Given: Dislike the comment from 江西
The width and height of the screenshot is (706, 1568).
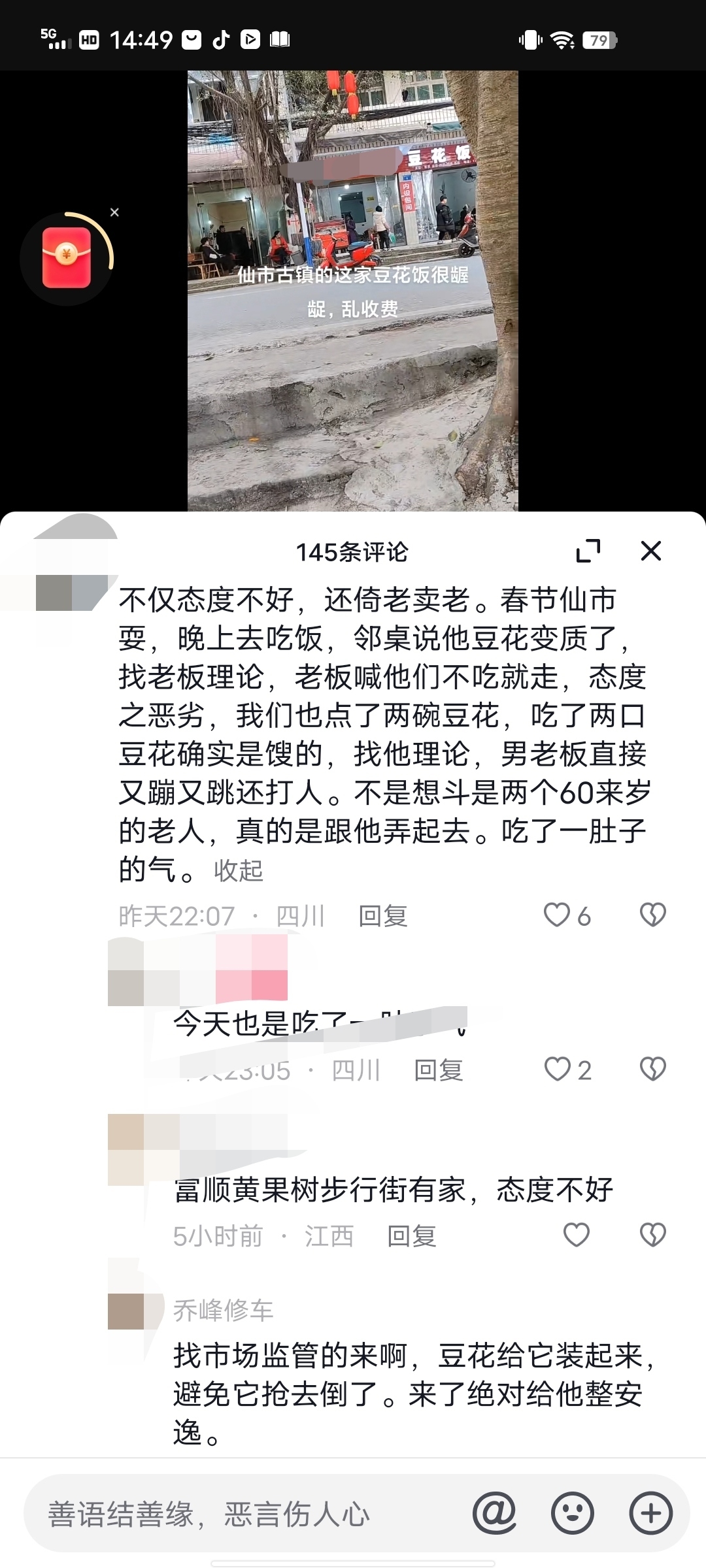Looking at the screenshot, I should pos(652,1235).
